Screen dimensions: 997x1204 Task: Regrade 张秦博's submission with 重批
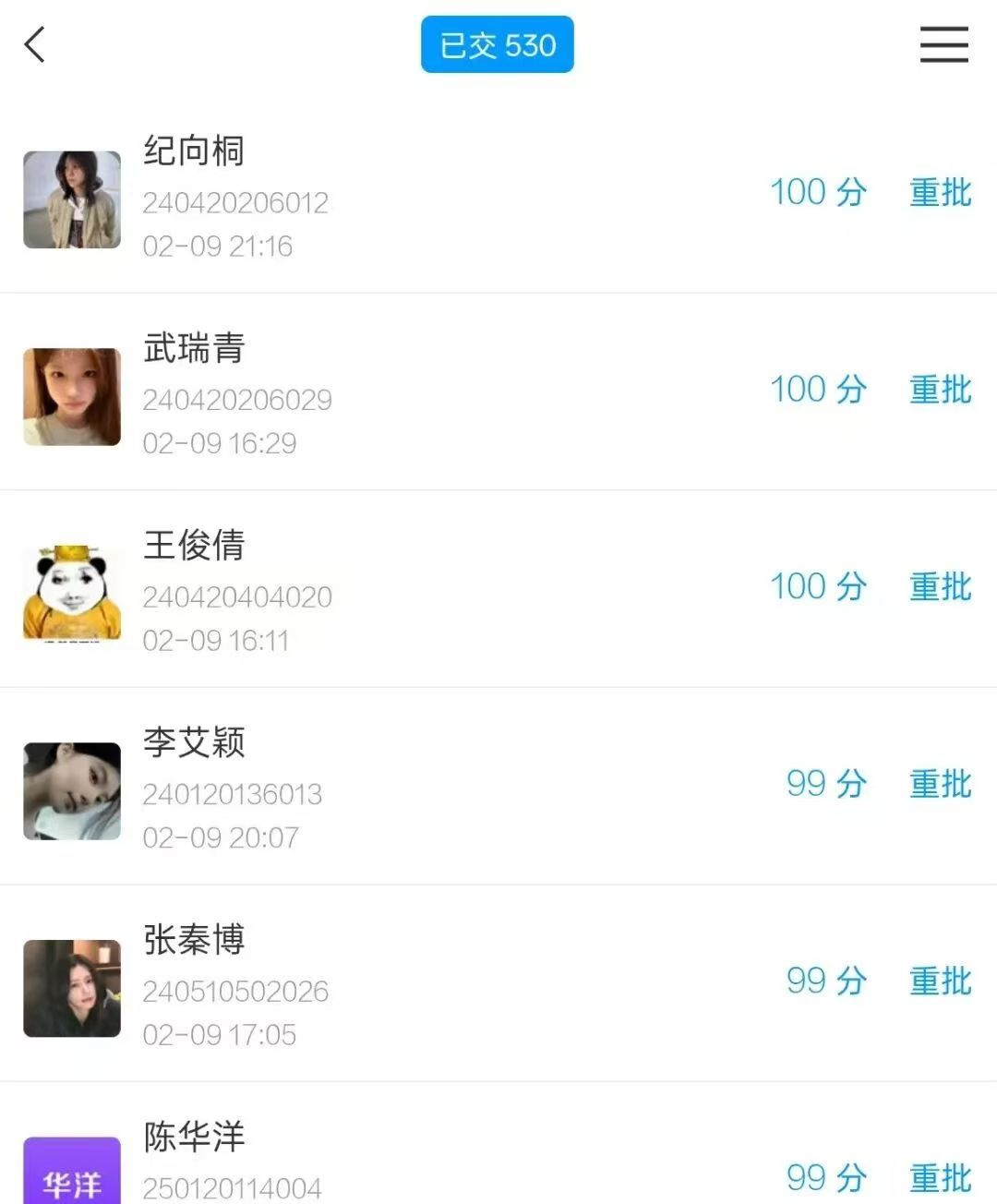tap(940, 981)
